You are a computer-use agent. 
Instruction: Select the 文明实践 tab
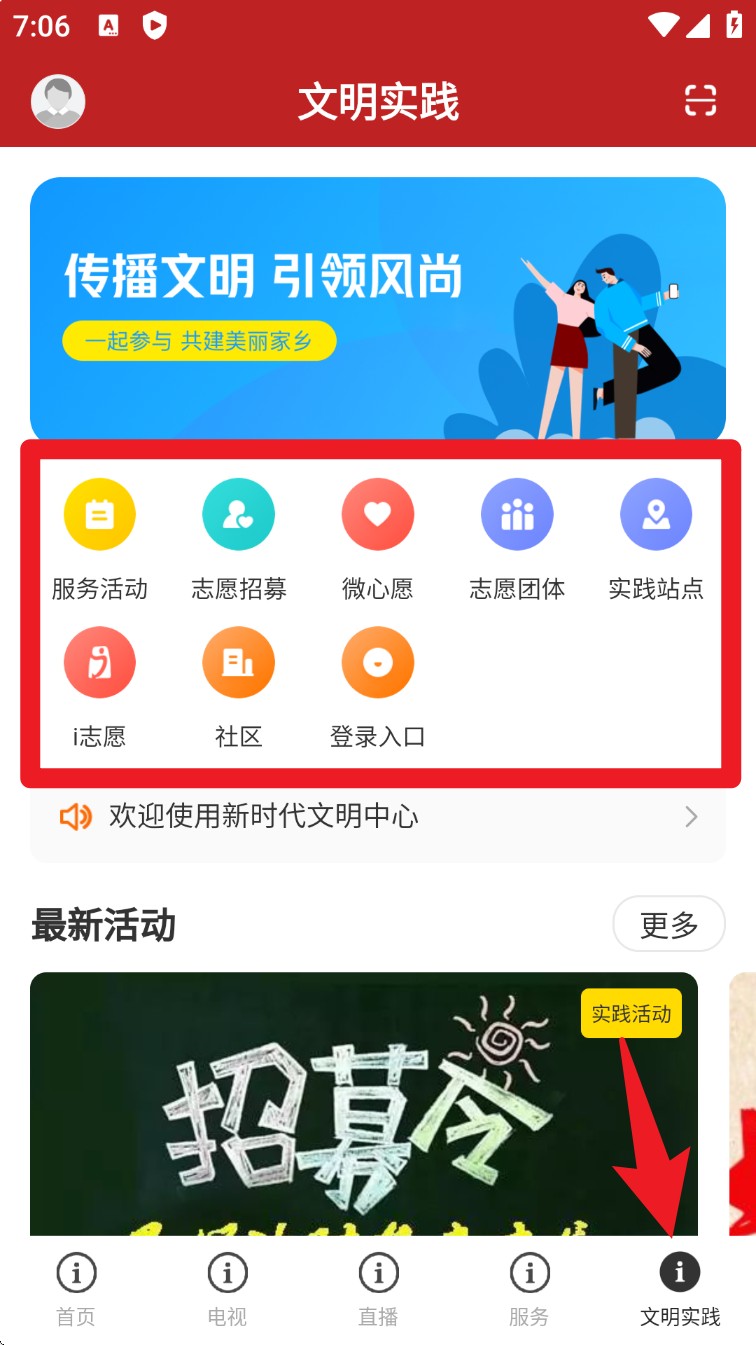pyautogui.click(x=680, y=1290)
